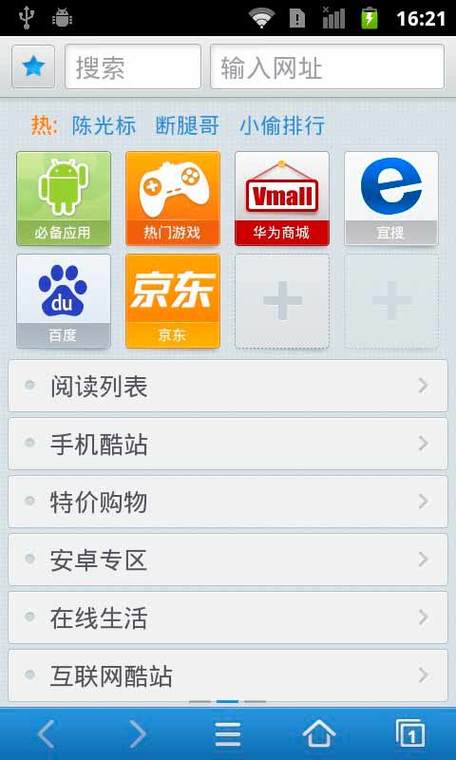This screenshot has width=456, height=760.
Task: Expand the 阅读列表 row
Action: point(228,386)
